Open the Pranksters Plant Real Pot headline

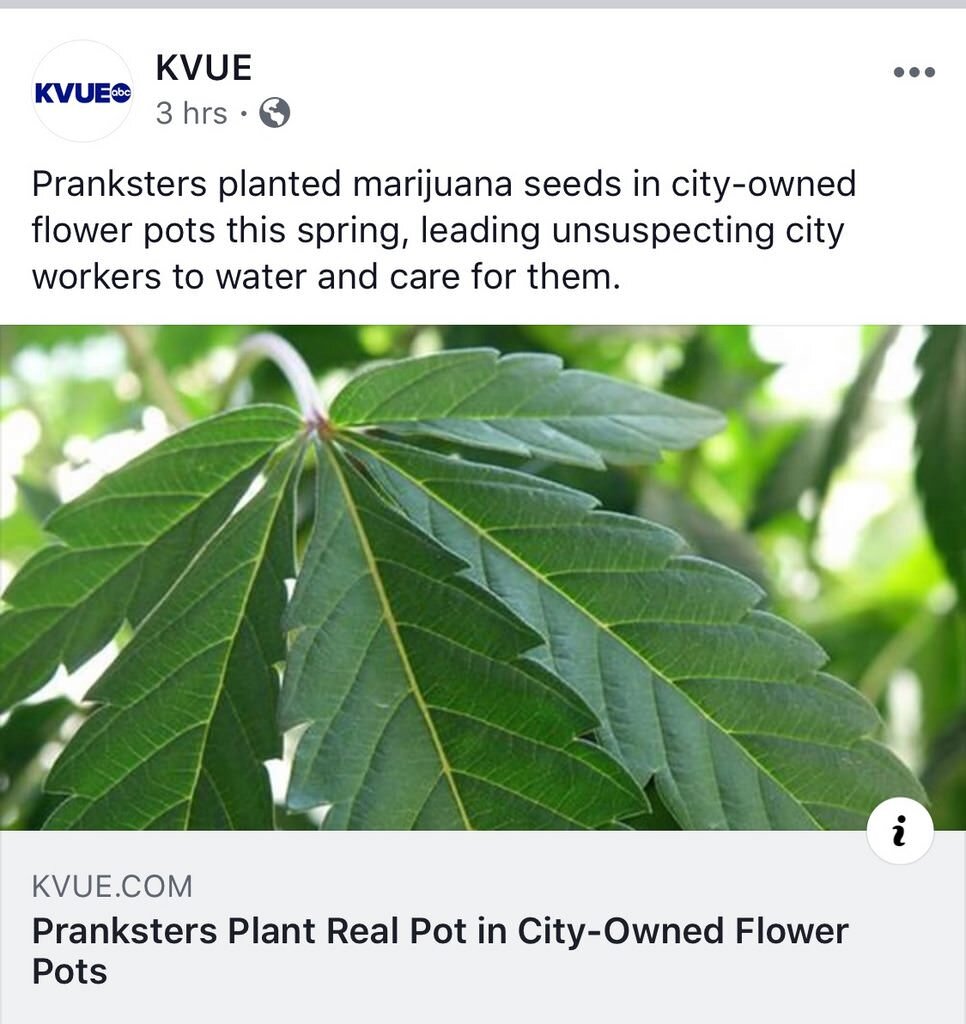click(x=440, y=950)
